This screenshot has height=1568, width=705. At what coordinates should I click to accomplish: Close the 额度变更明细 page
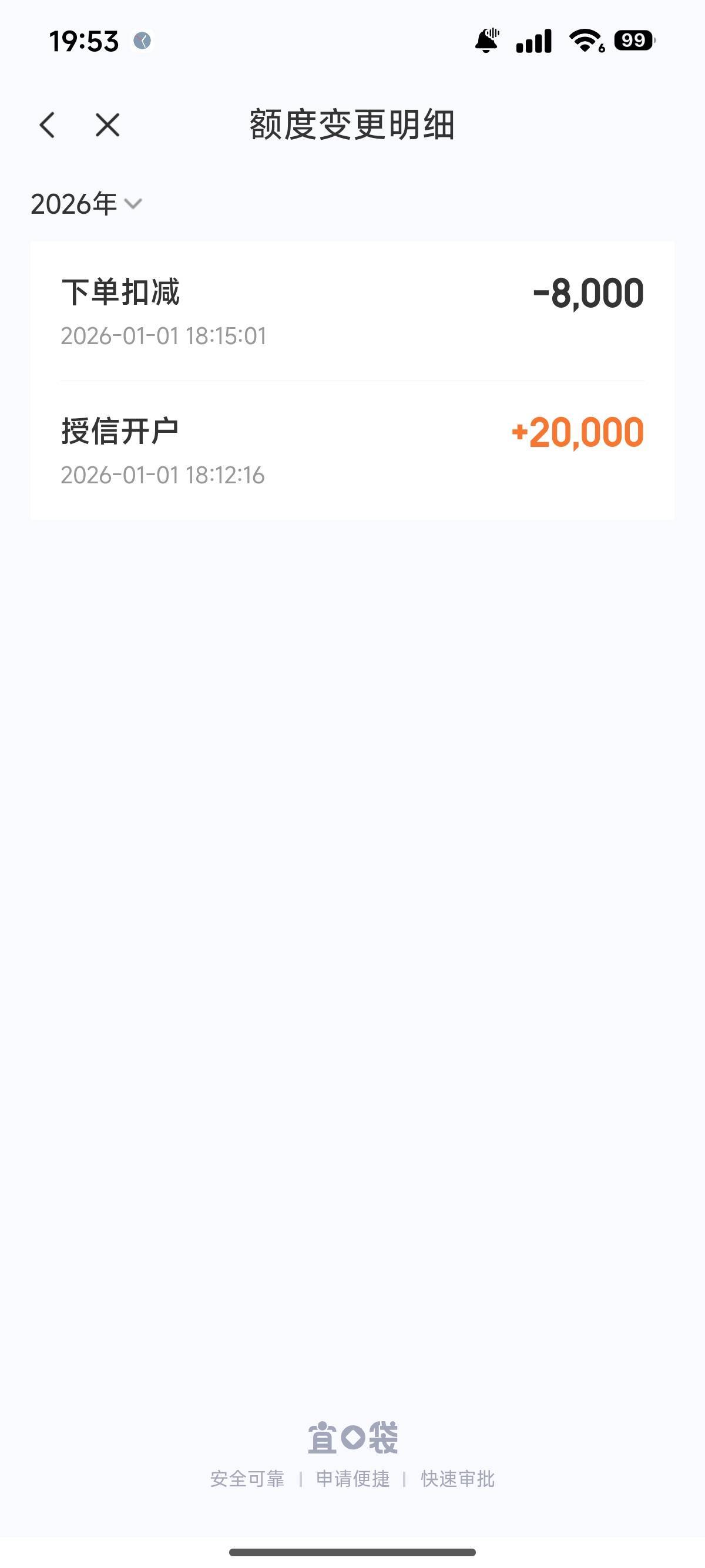(x=107, y=126)
